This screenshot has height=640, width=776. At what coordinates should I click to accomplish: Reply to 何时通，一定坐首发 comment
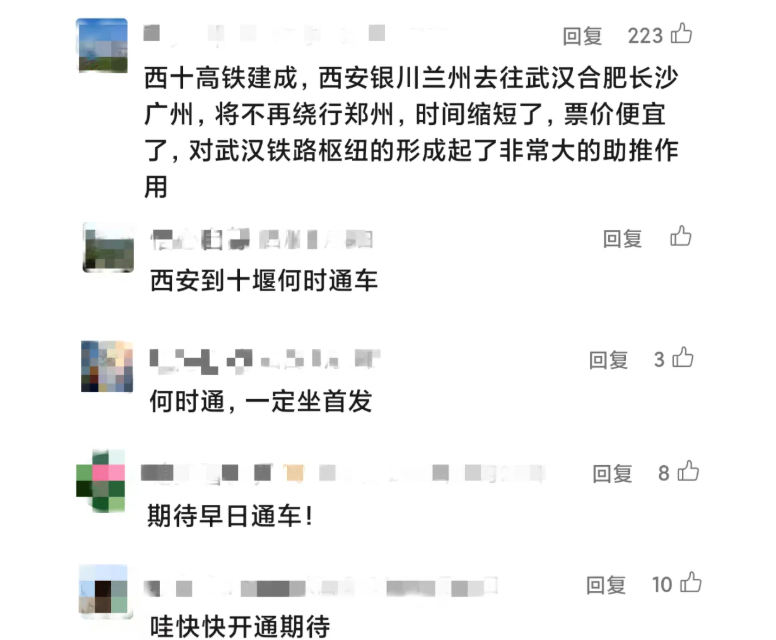coord(608,360)
